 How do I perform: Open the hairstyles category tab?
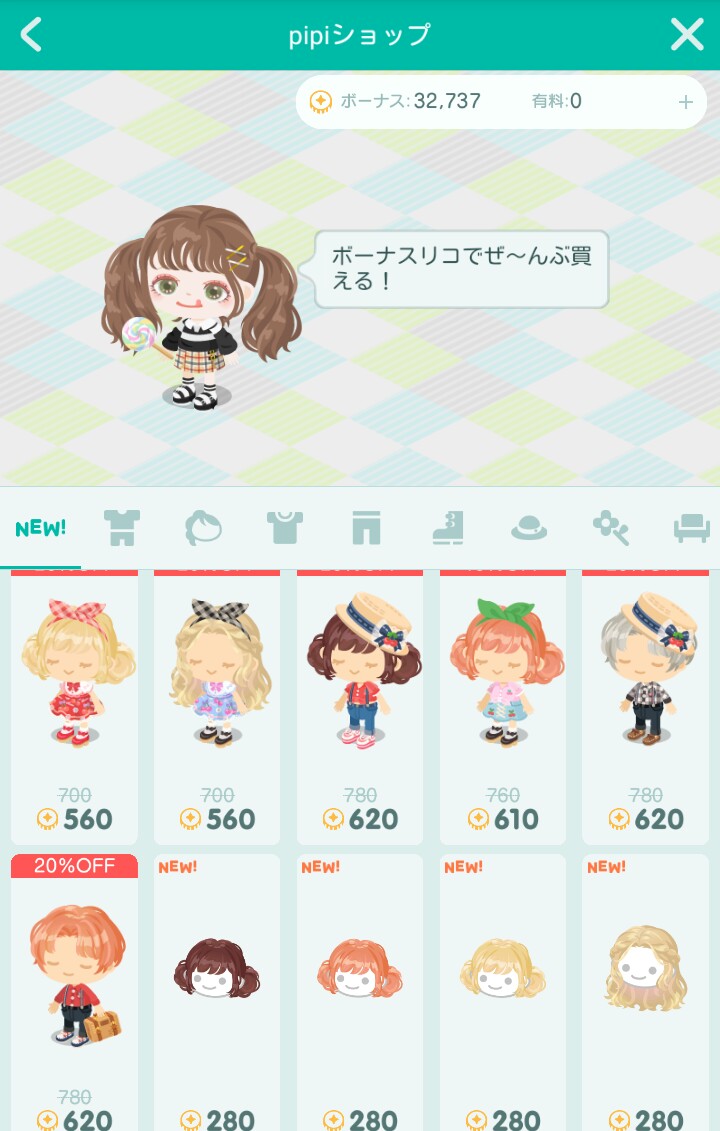pos(203,528)
